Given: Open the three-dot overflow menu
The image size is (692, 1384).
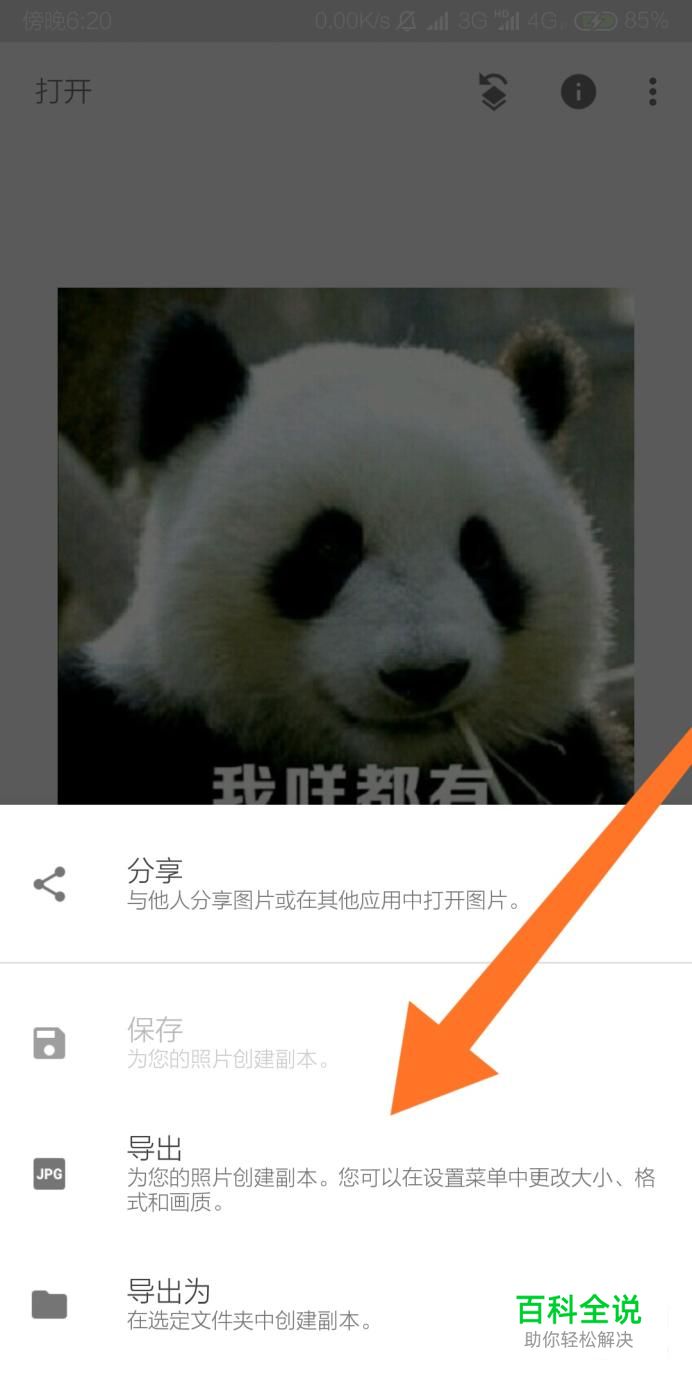Looking at the screenshot, I should (x=652, y=92).
